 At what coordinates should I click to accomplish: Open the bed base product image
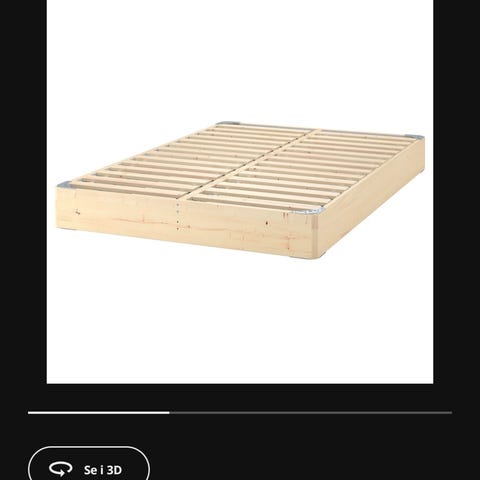(x=240, y=192)
